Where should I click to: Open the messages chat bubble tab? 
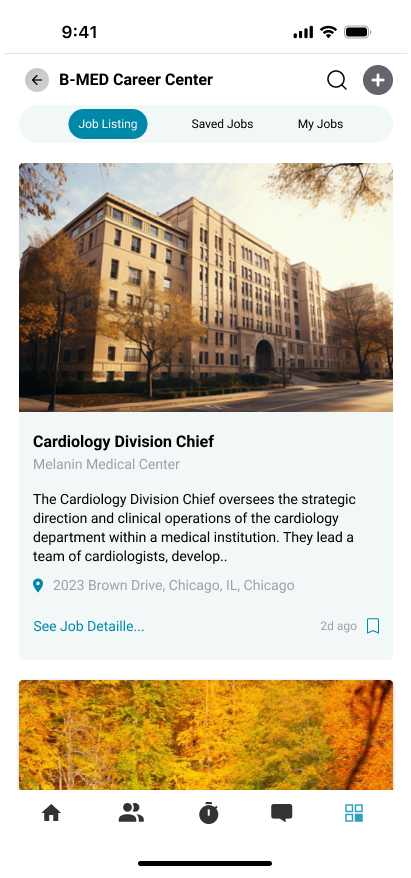(x=282, y=812)
